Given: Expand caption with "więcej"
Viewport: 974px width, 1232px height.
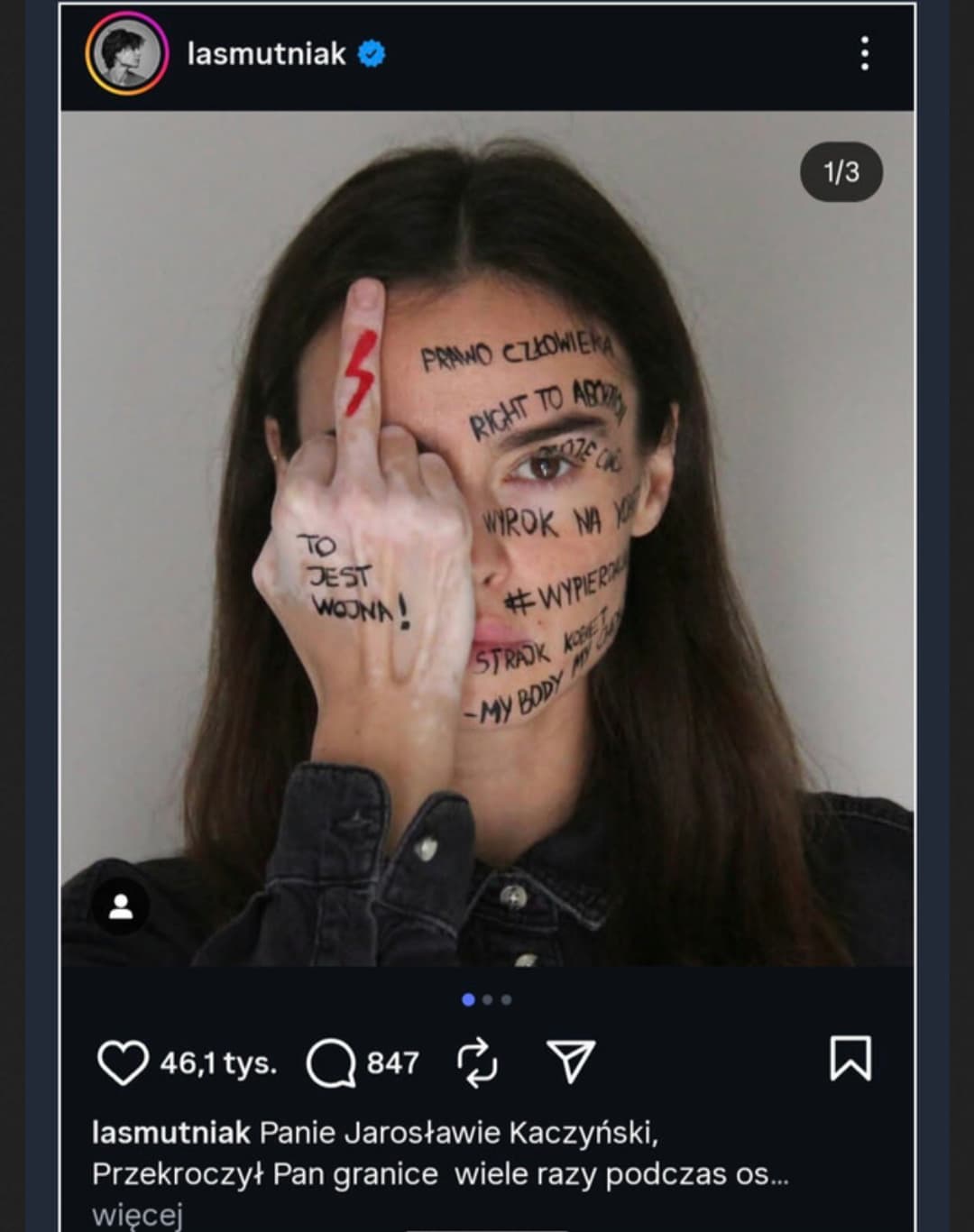Looking at the screenshot, I should (137, 1214).
